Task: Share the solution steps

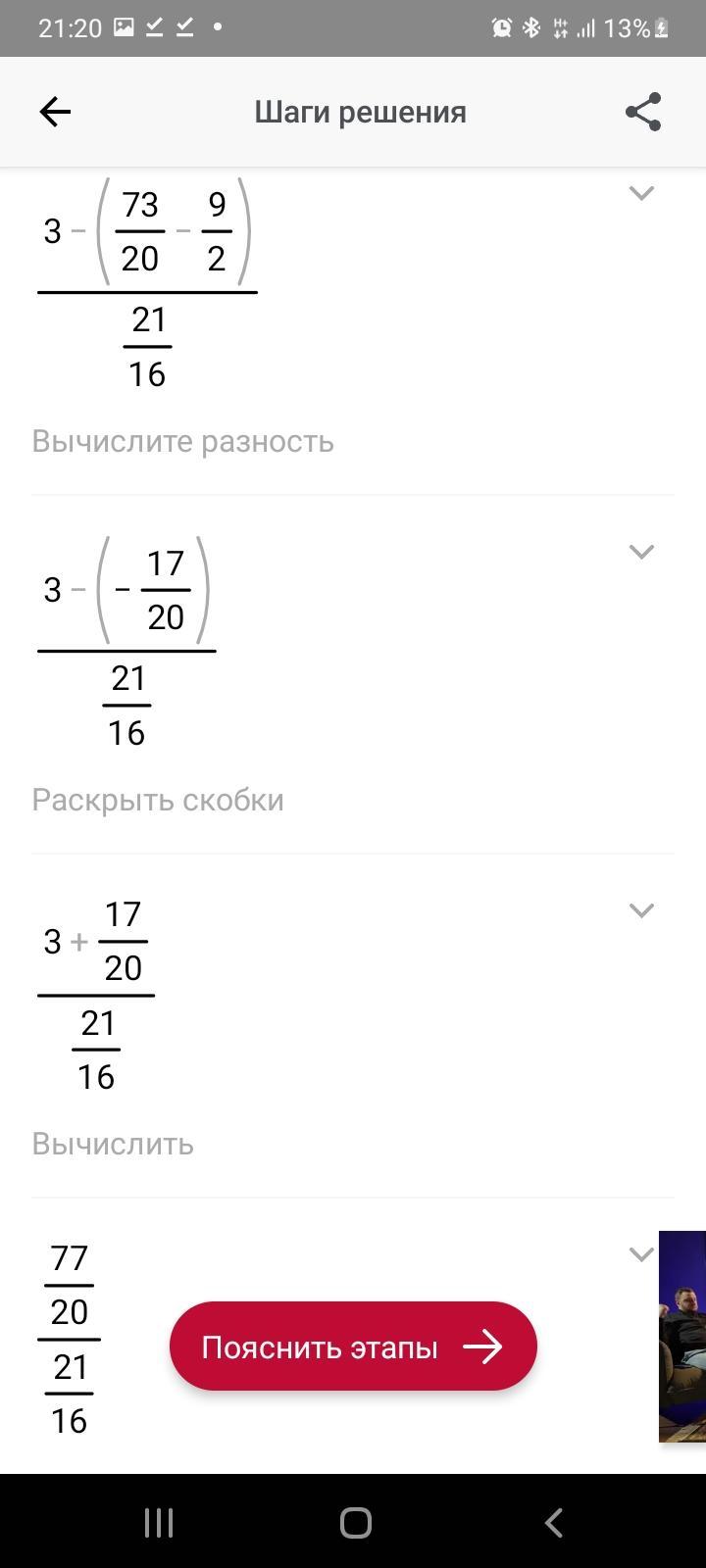Action: [643, 112]
